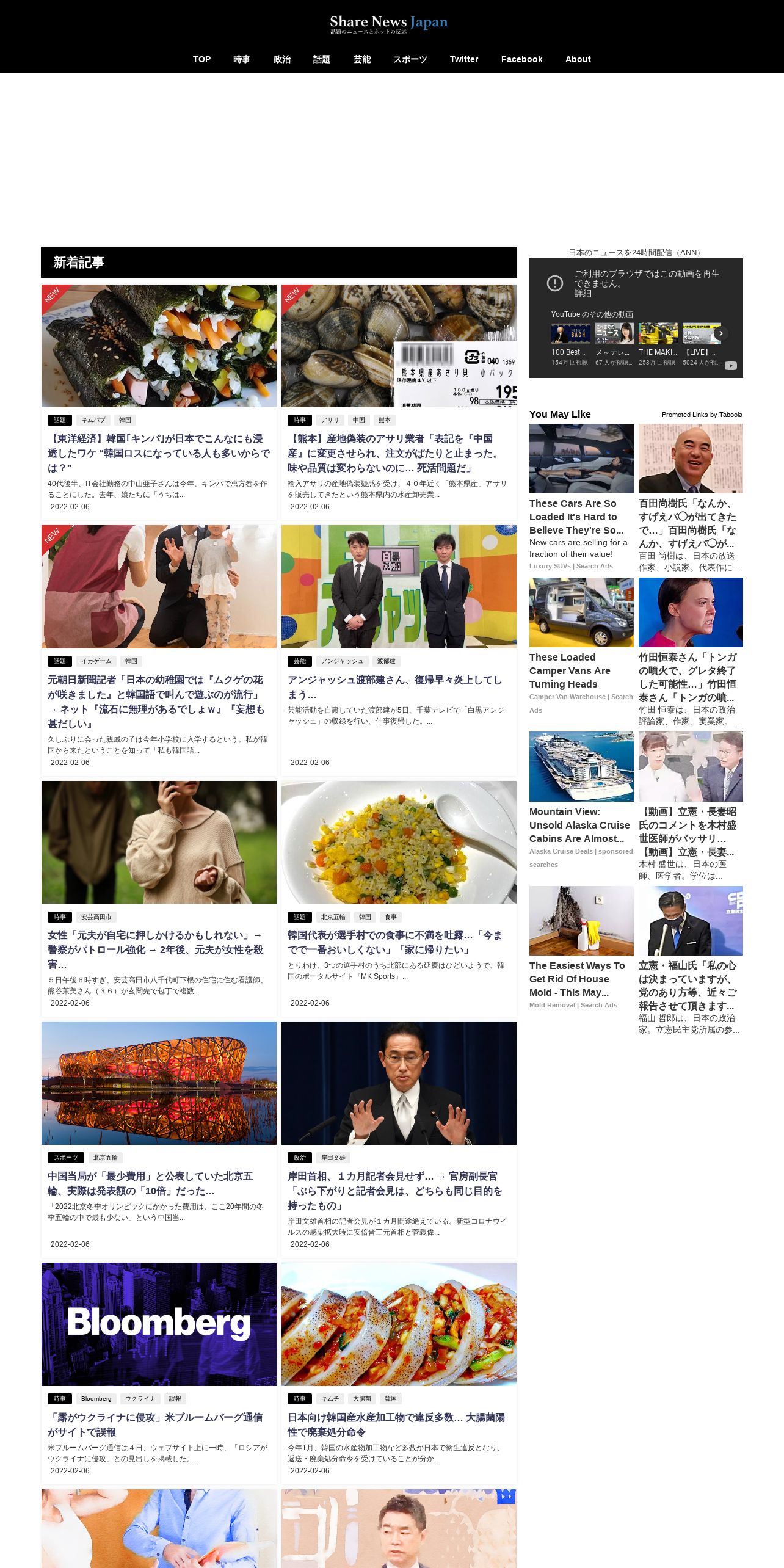
Task: Read the Bloomberg ウクライナ誤報 article
Action: click(x=155, y=1424)
